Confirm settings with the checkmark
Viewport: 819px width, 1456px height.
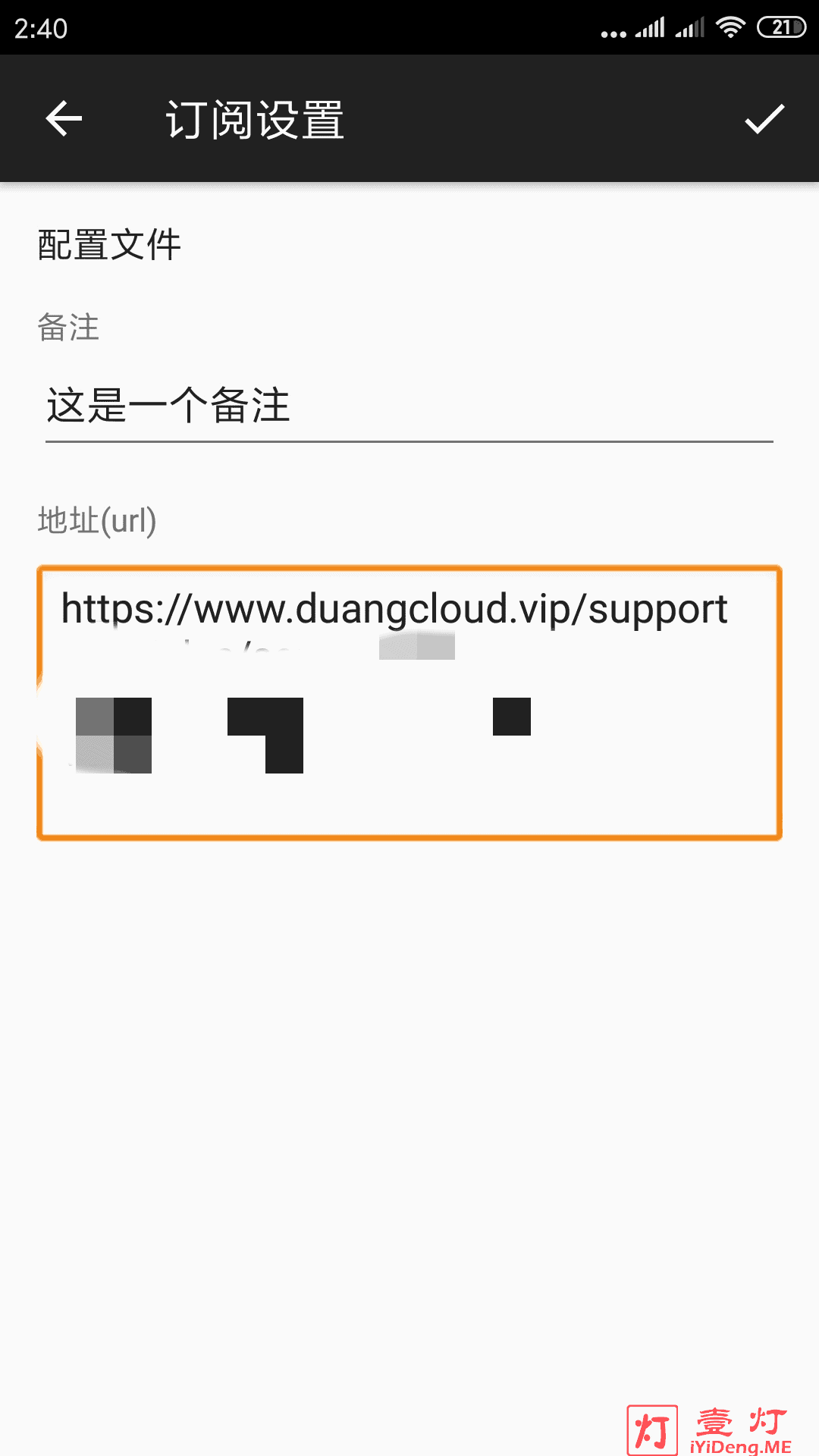764,119
